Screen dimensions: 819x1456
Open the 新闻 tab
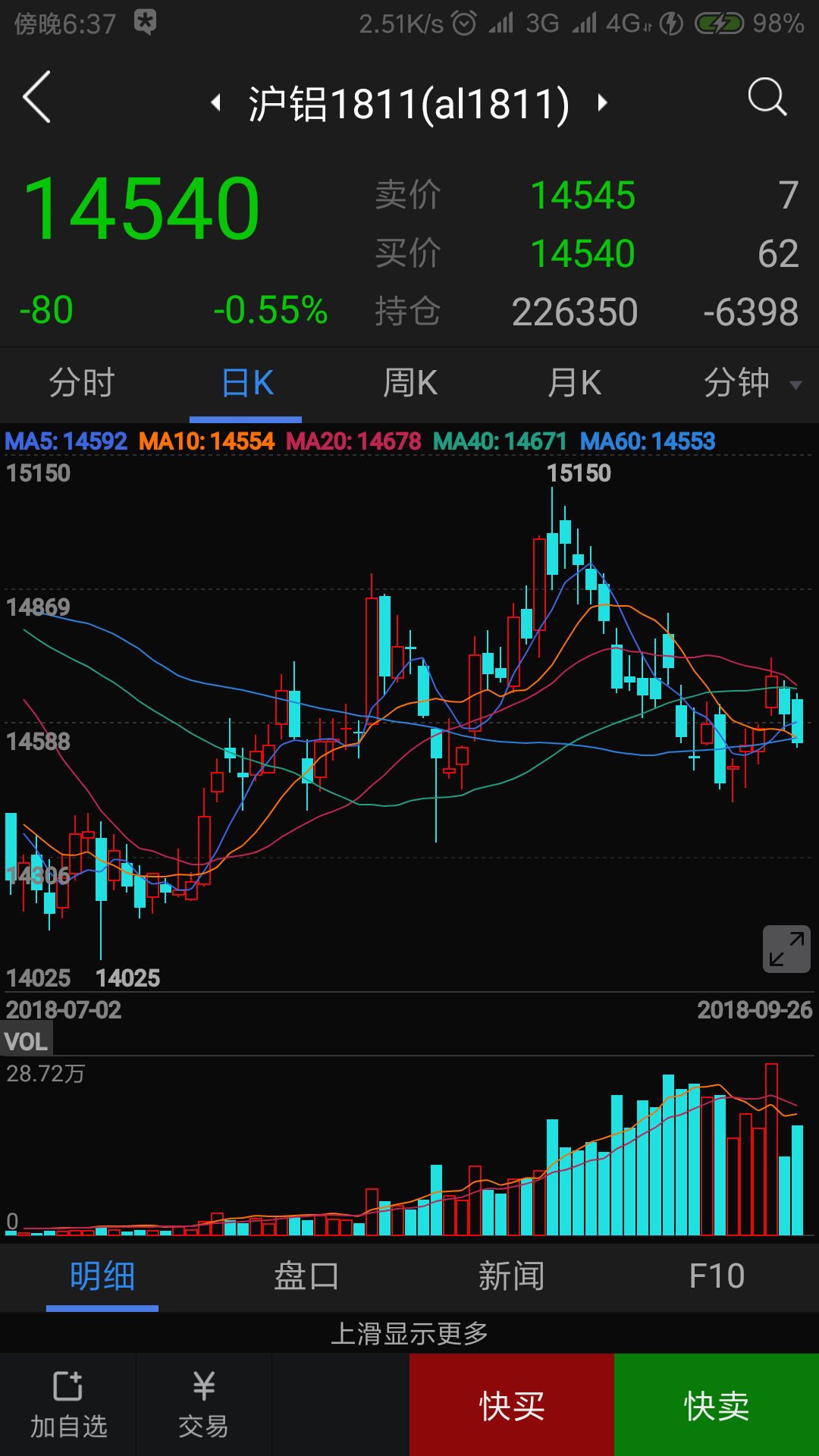coord(511,1276)
